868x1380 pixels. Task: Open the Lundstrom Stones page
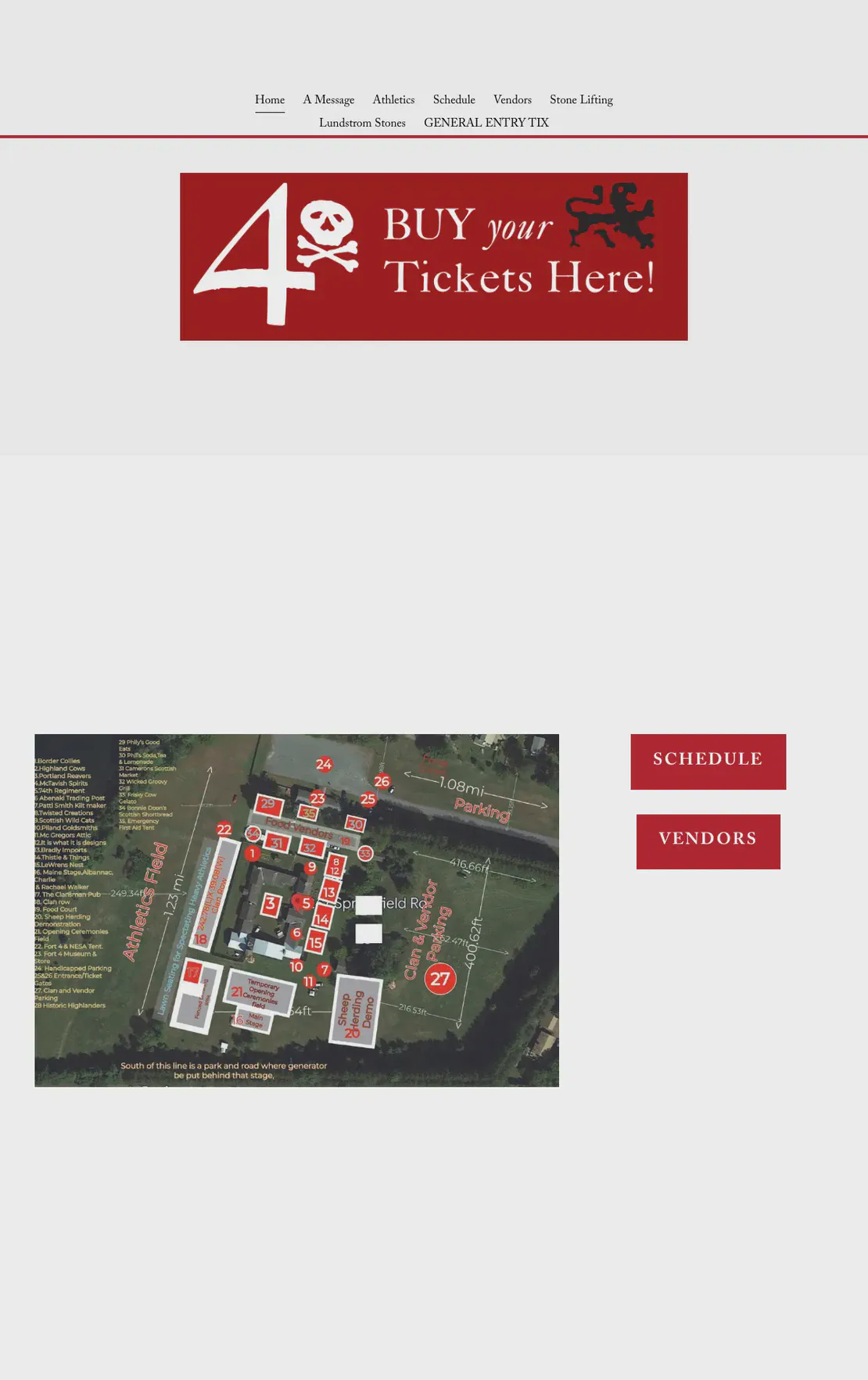pyautogui.click(x=362, y=124)
